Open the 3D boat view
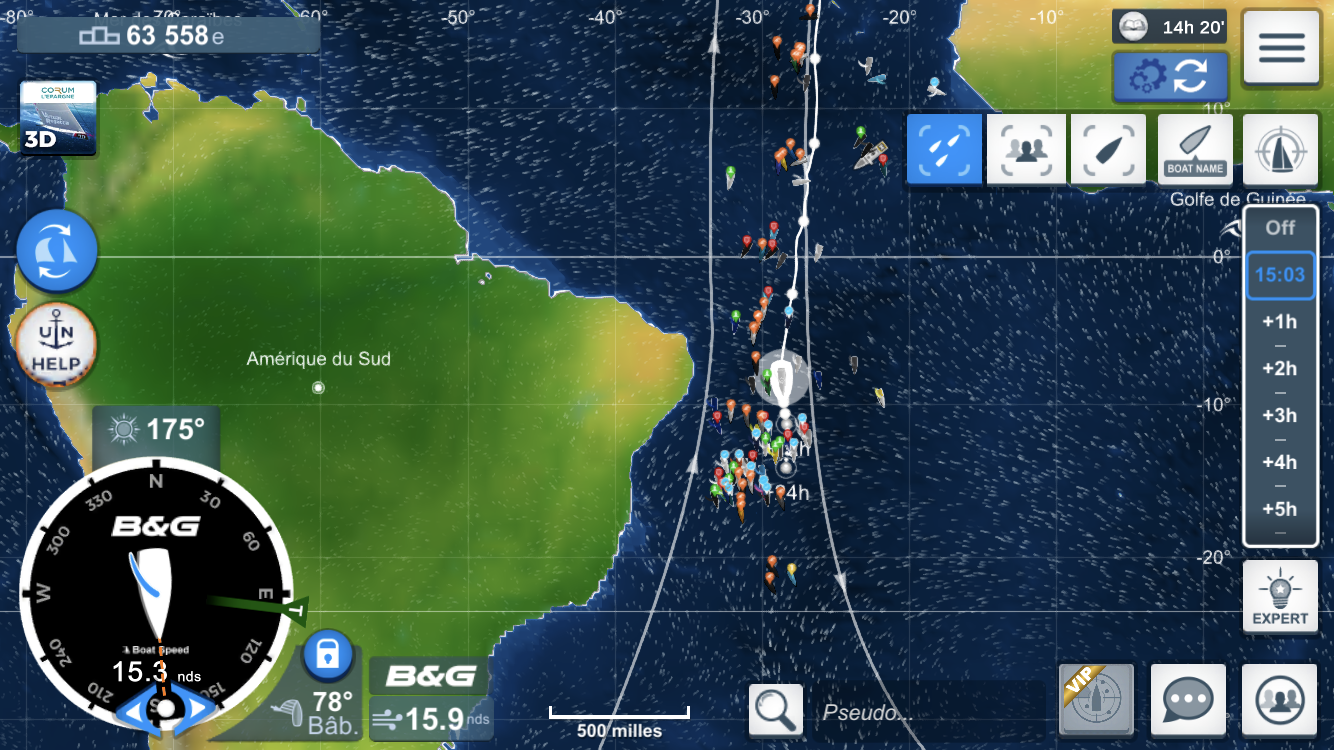The height and width of the screenshot is (750, 1334). tap(58, 119)
